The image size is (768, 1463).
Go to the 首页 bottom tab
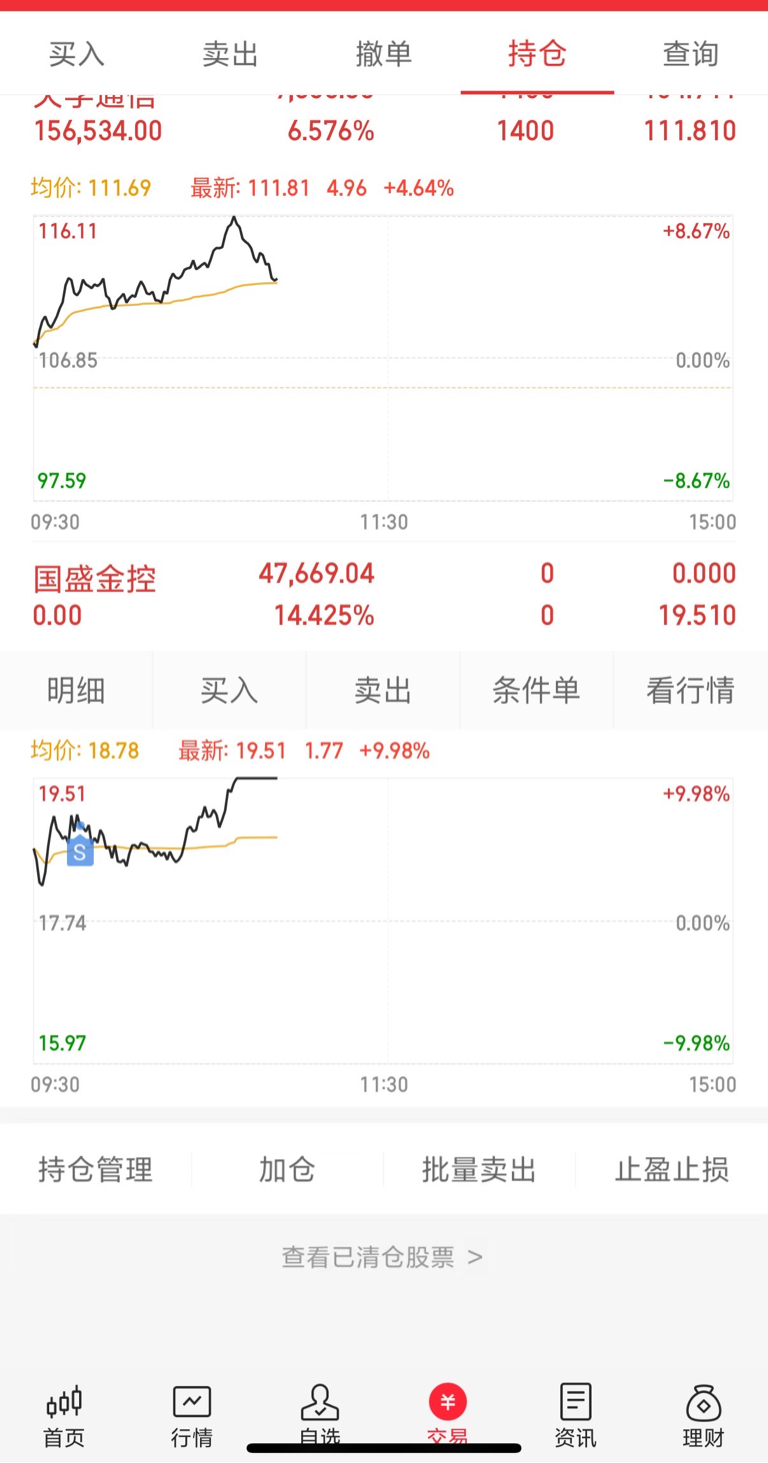click(x=64, y=1417)
